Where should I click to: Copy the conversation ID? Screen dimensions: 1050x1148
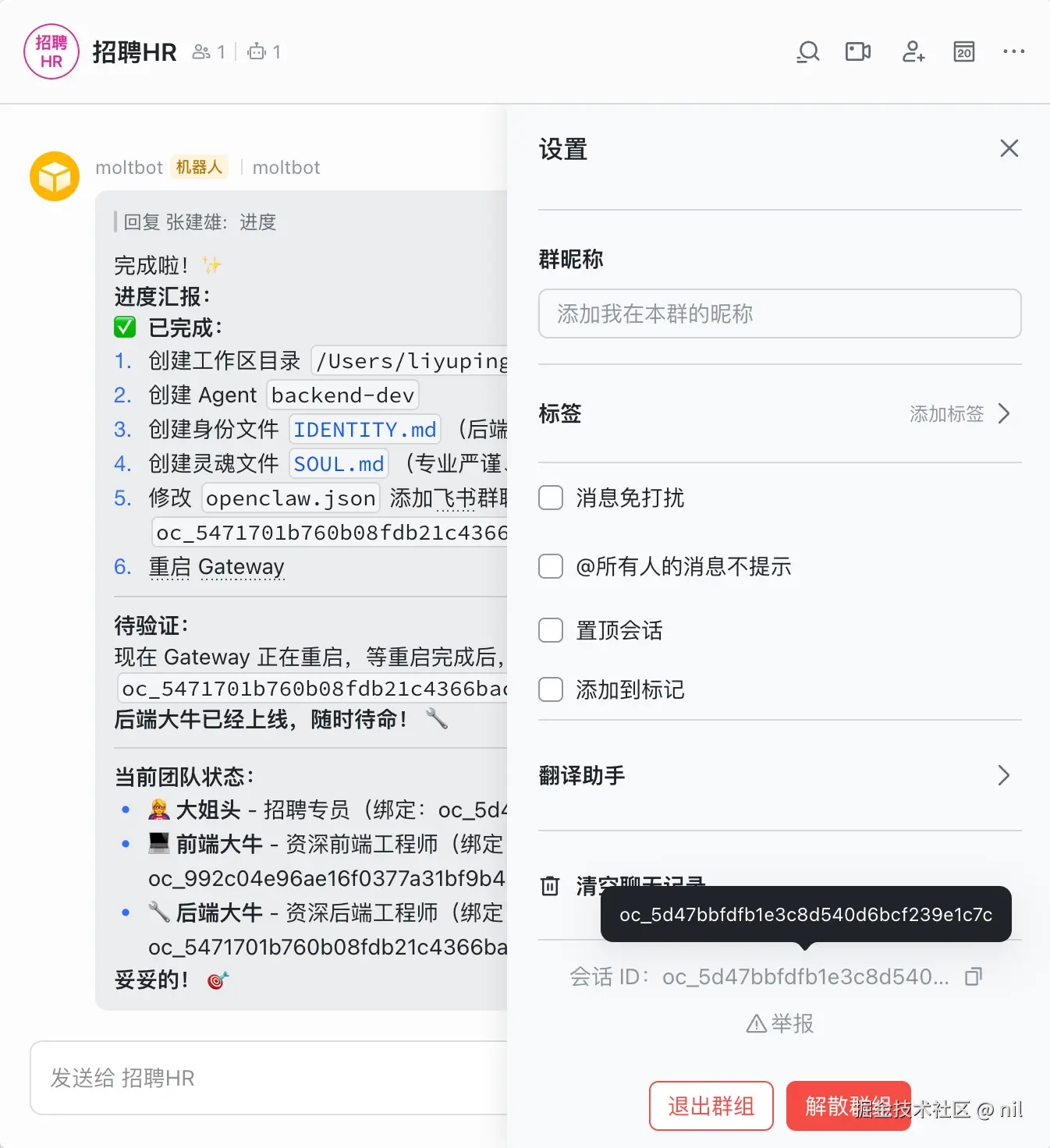(x=973, y=976)
